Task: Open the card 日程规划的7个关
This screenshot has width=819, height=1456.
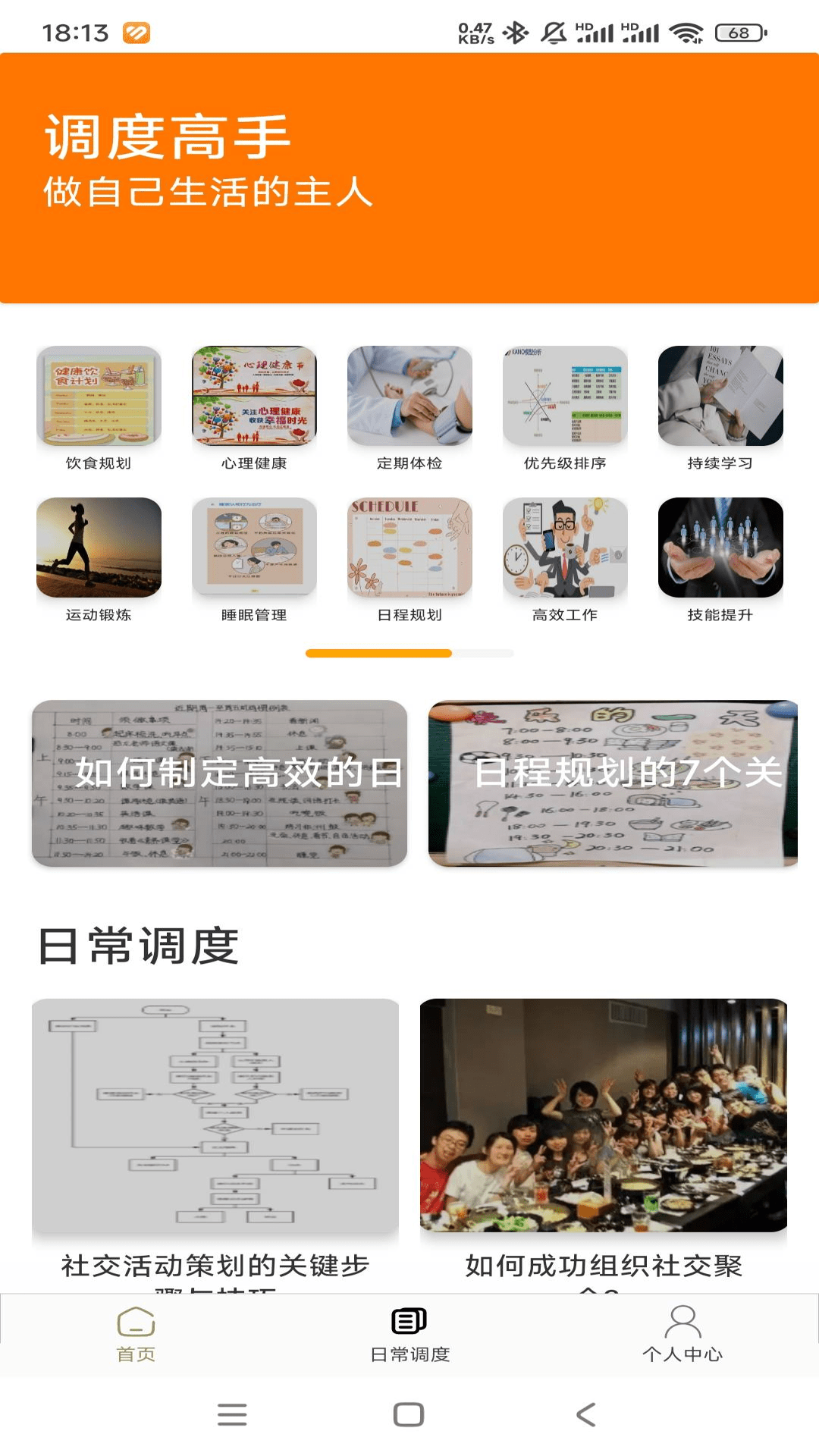Action: click(613, 783)
